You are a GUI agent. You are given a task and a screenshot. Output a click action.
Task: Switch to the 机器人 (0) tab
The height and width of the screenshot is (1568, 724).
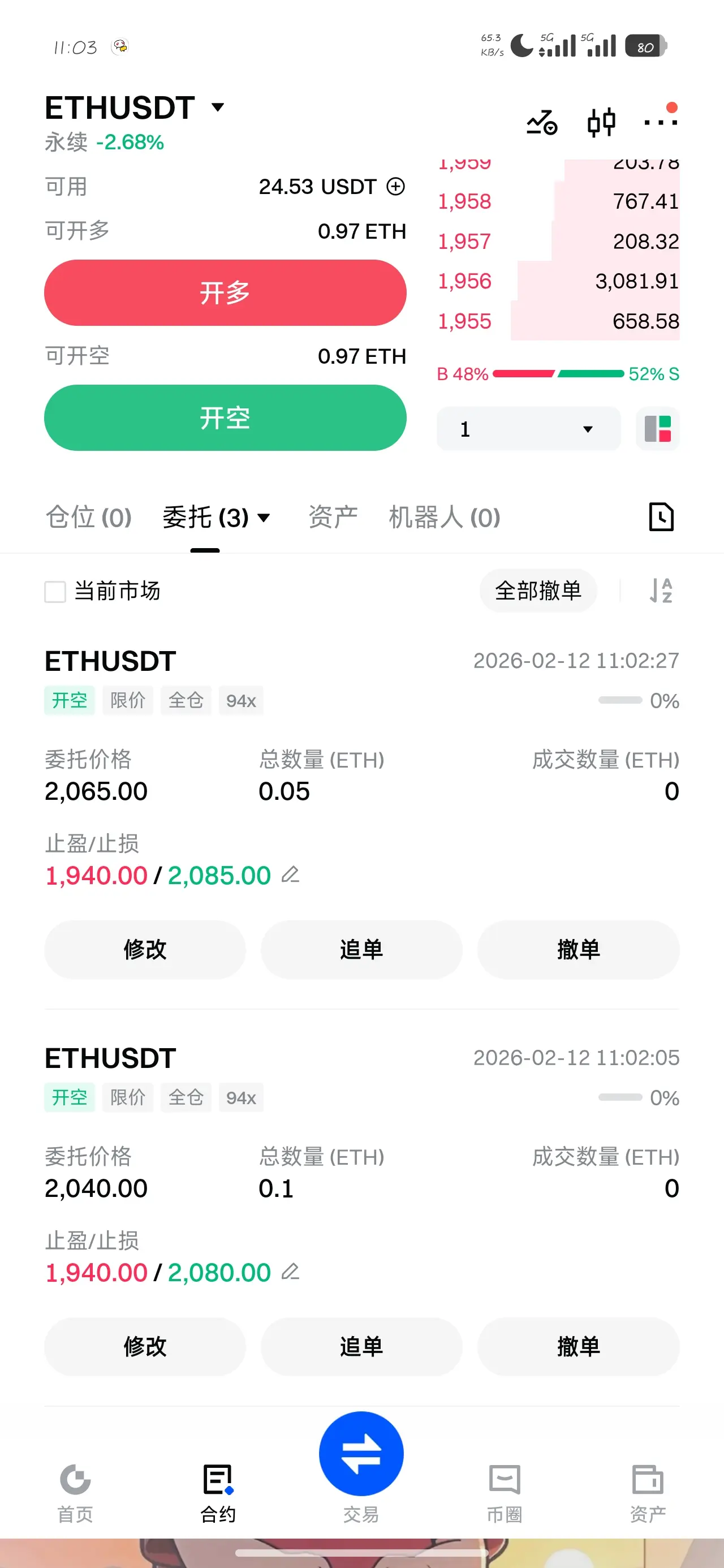click(444, 518)
